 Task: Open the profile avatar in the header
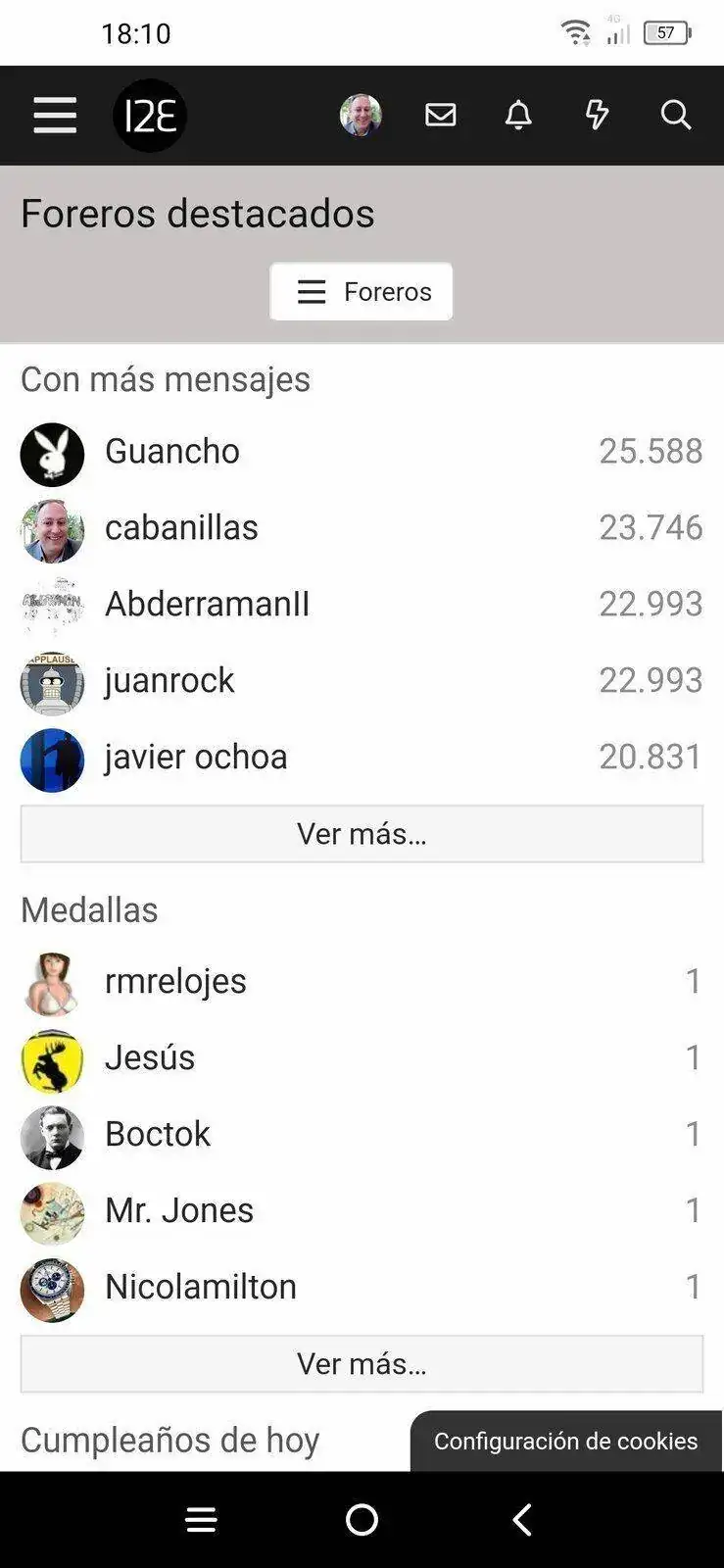tap(361, 116)
